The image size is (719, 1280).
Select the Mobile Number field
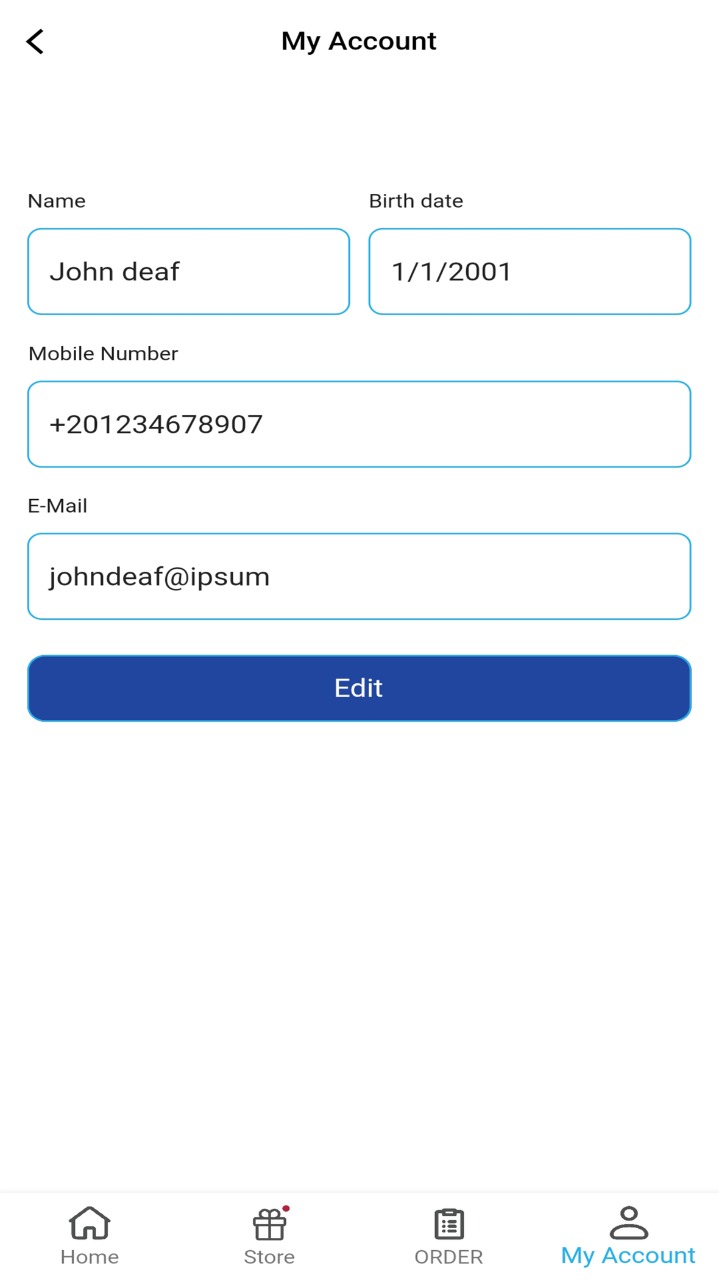(x=359, y=424)
